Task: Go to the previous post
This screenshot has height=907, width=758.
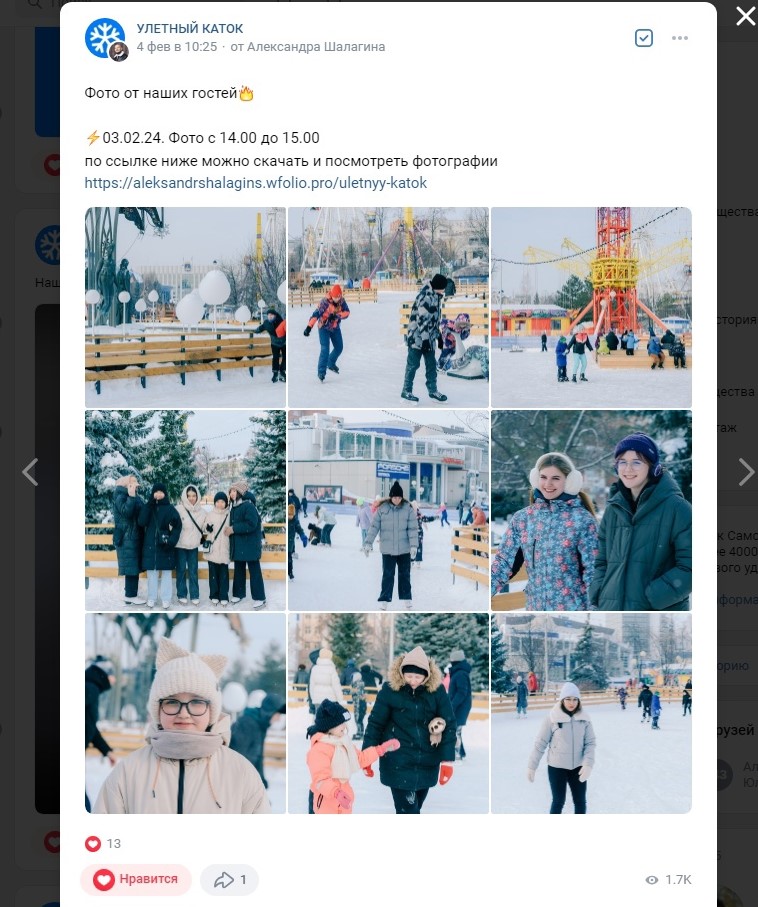Action: (30, 472)
